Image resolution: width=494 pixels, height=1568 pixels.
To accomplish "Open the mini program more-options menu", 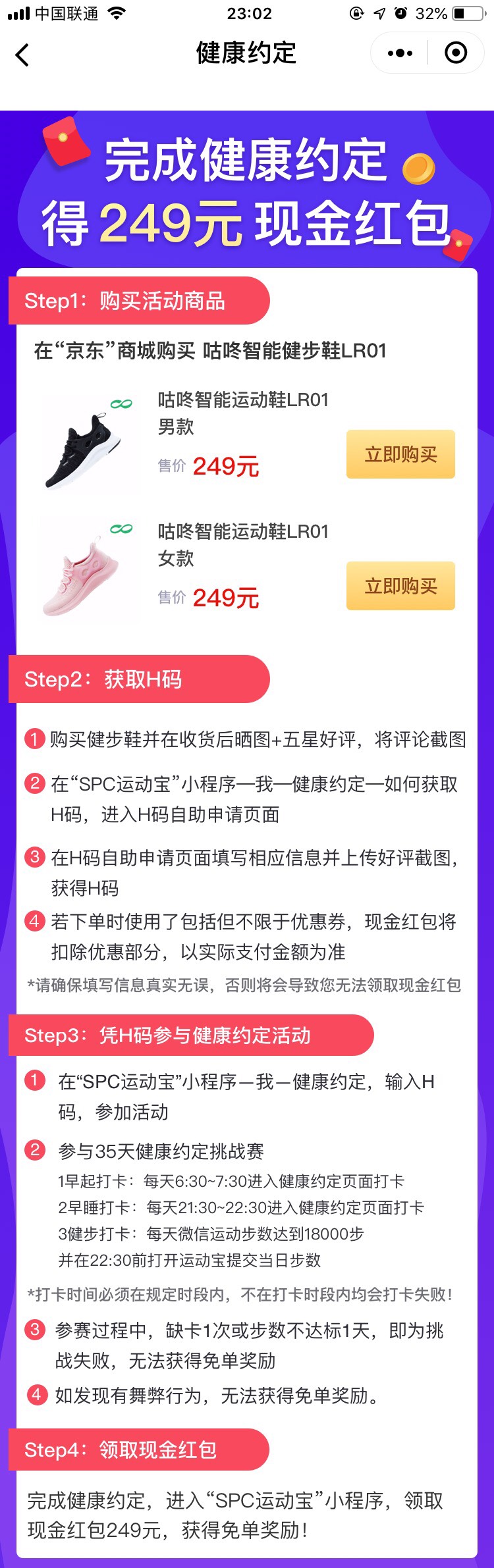I will [400, 53].
